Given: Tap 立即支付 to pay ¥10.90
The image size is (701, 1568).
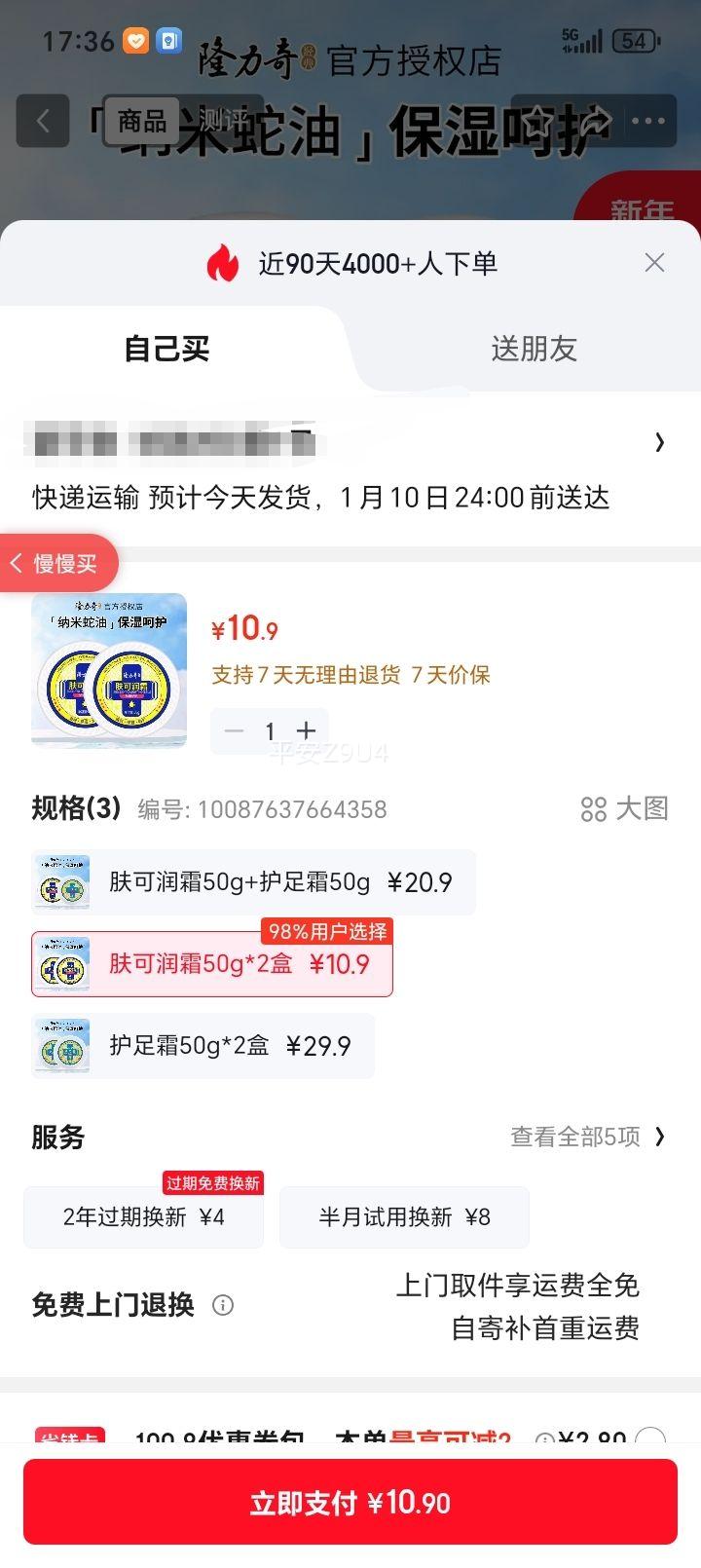Looking at the screenshot, I should point(350,1501).
